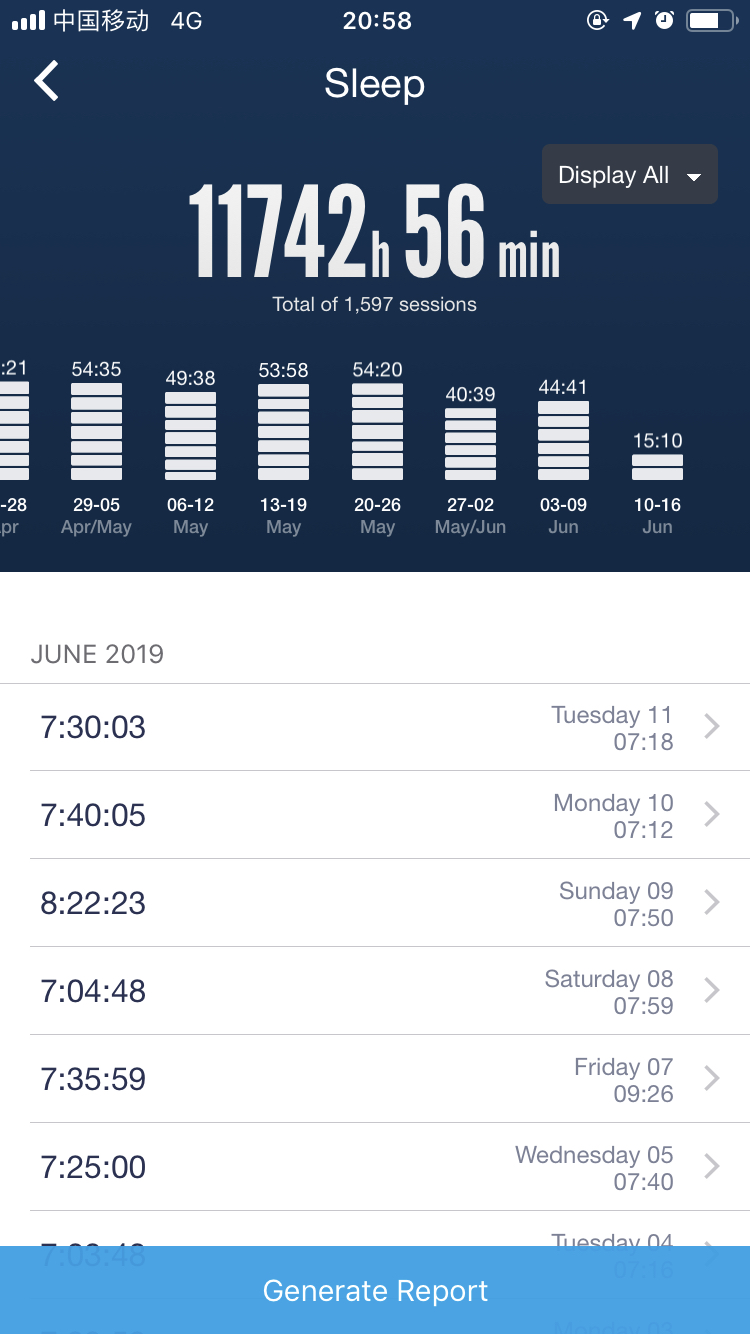Click the 11742h 56min total display

(375, 237)
